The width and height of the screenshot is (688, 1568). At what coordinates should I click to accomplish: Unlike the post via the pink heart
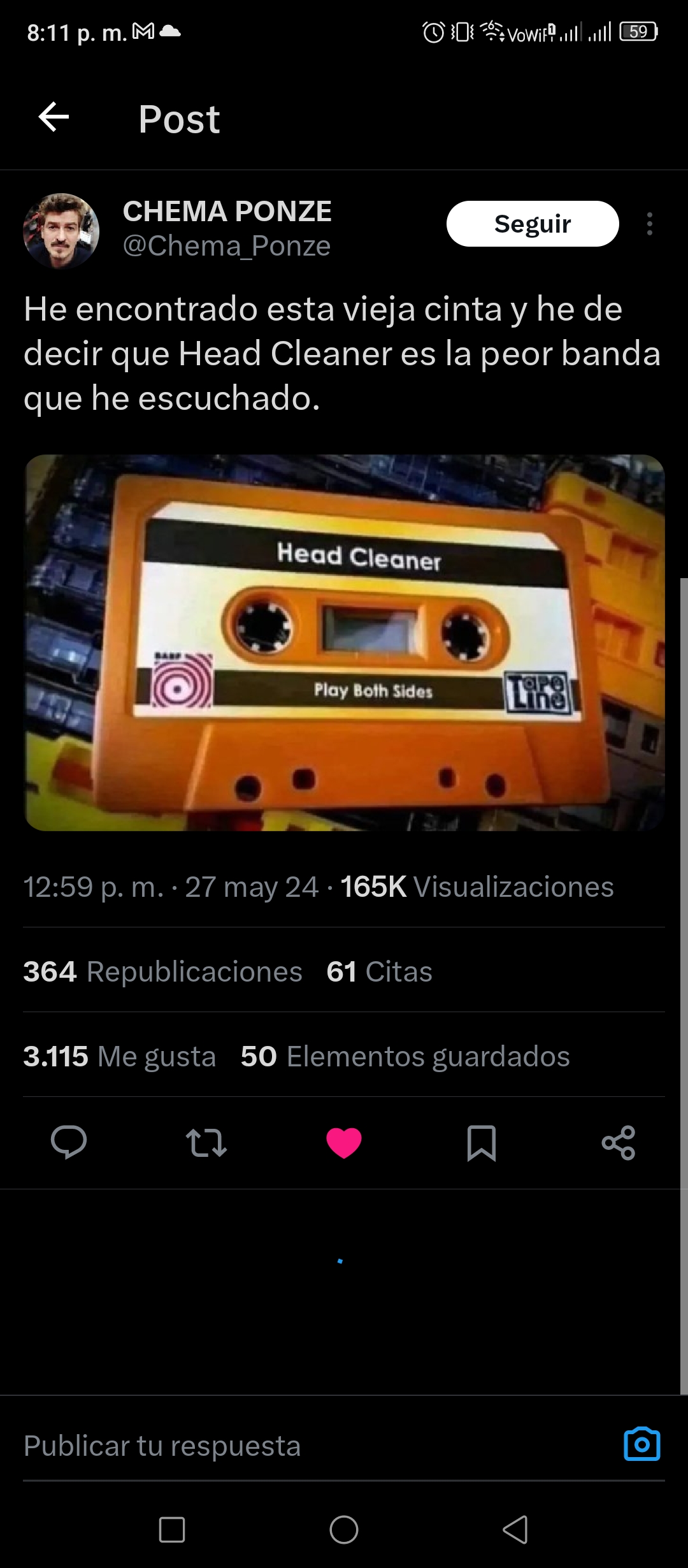(x=344, y=1142)
